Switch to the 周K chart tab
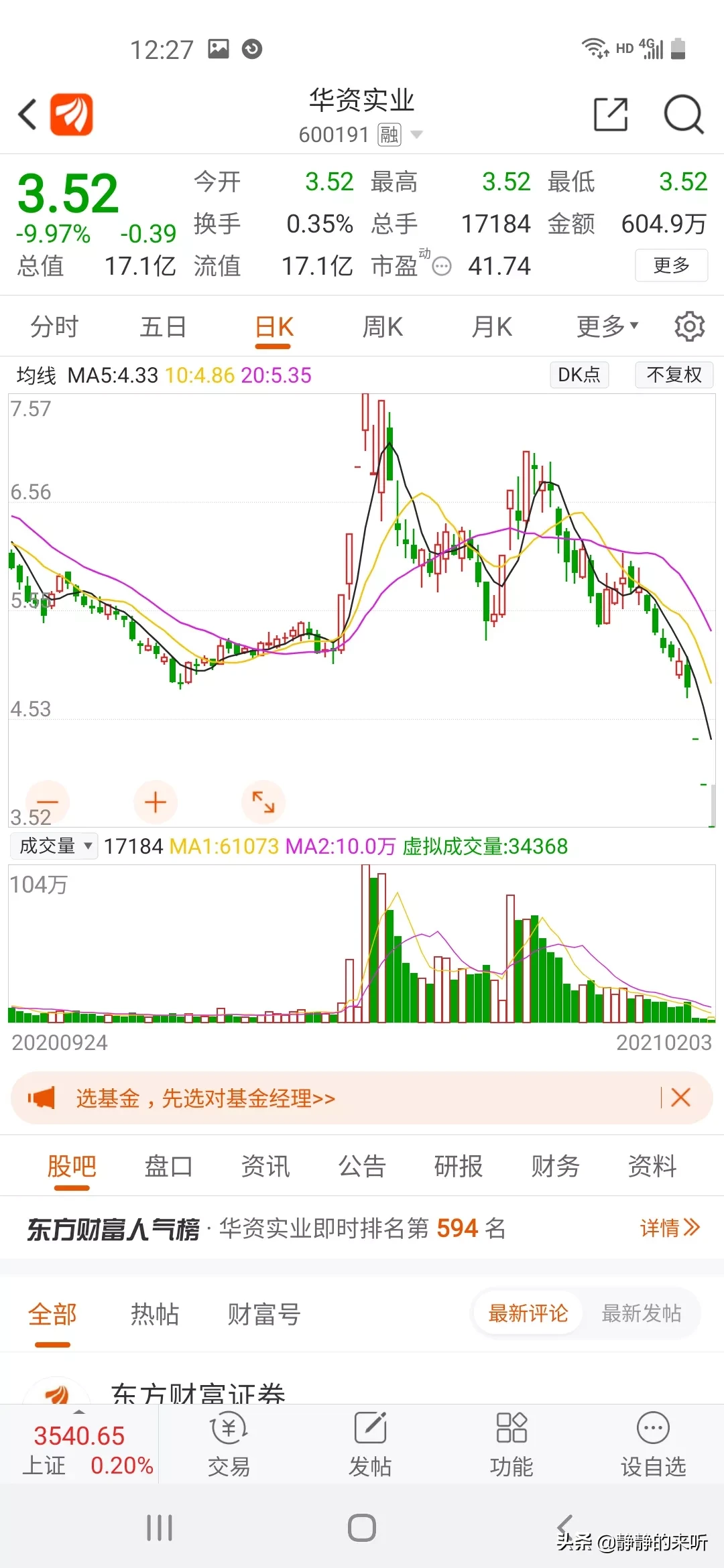This screenshot has width=724, height=1568. [382, 327]
